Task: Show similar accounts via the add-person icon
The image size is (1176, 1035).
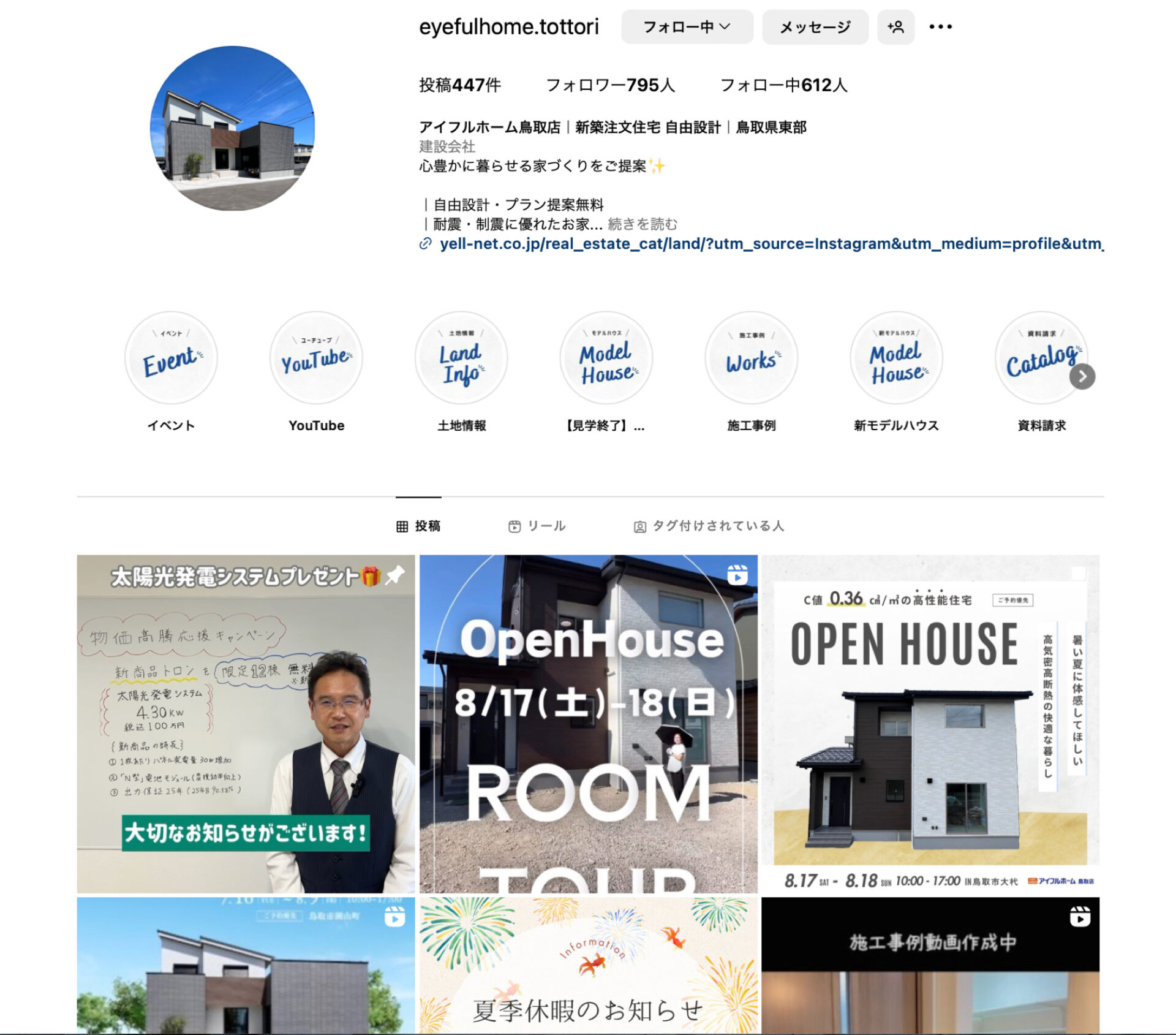Action: (895, 27)
